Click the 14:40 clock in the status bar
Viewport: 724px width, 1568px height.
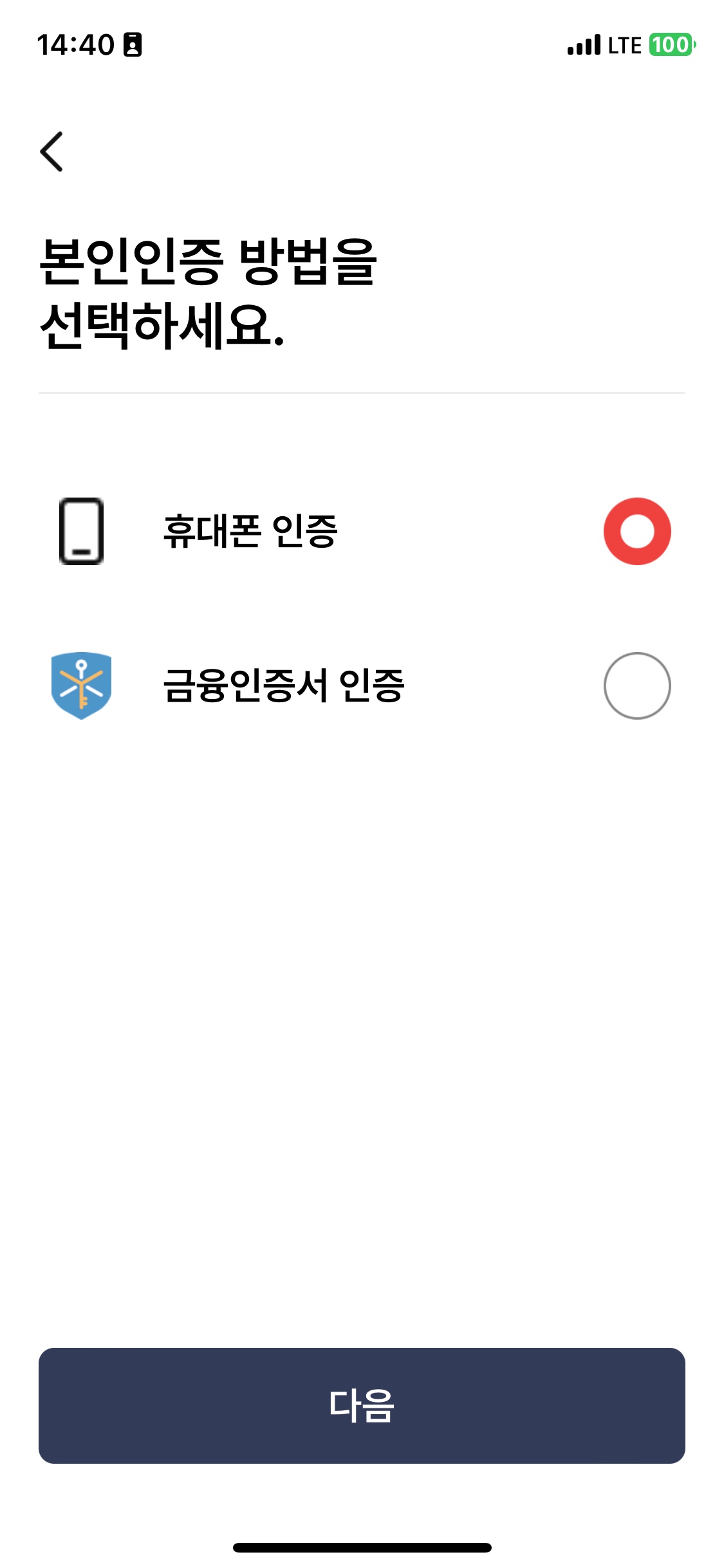77,44
